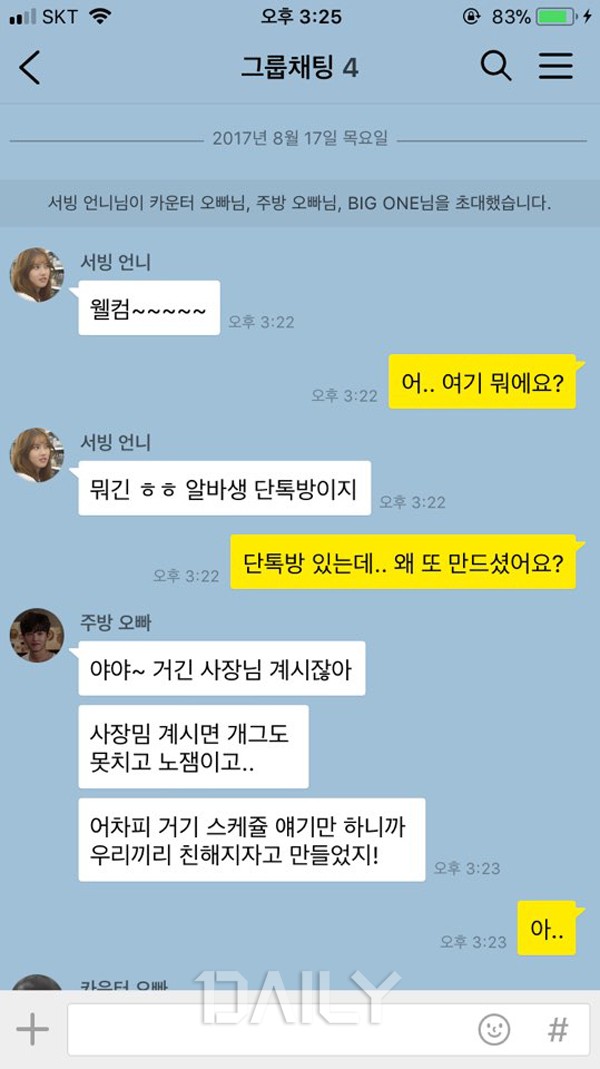
Task: View 주방 오빠's profile picture
Action: (37, 634)
